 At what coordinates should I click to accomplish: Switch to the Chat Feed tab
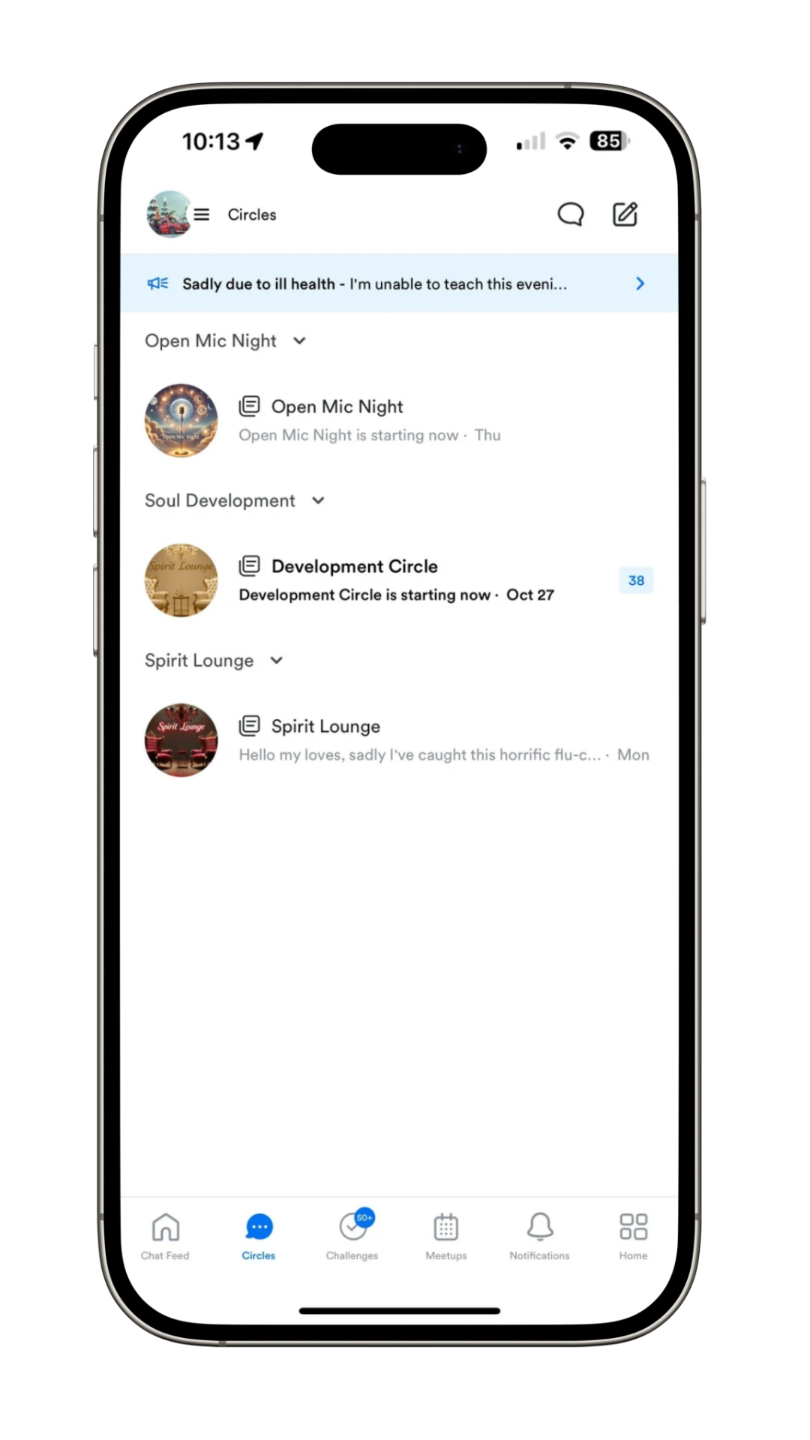(x=165, y=1236)
